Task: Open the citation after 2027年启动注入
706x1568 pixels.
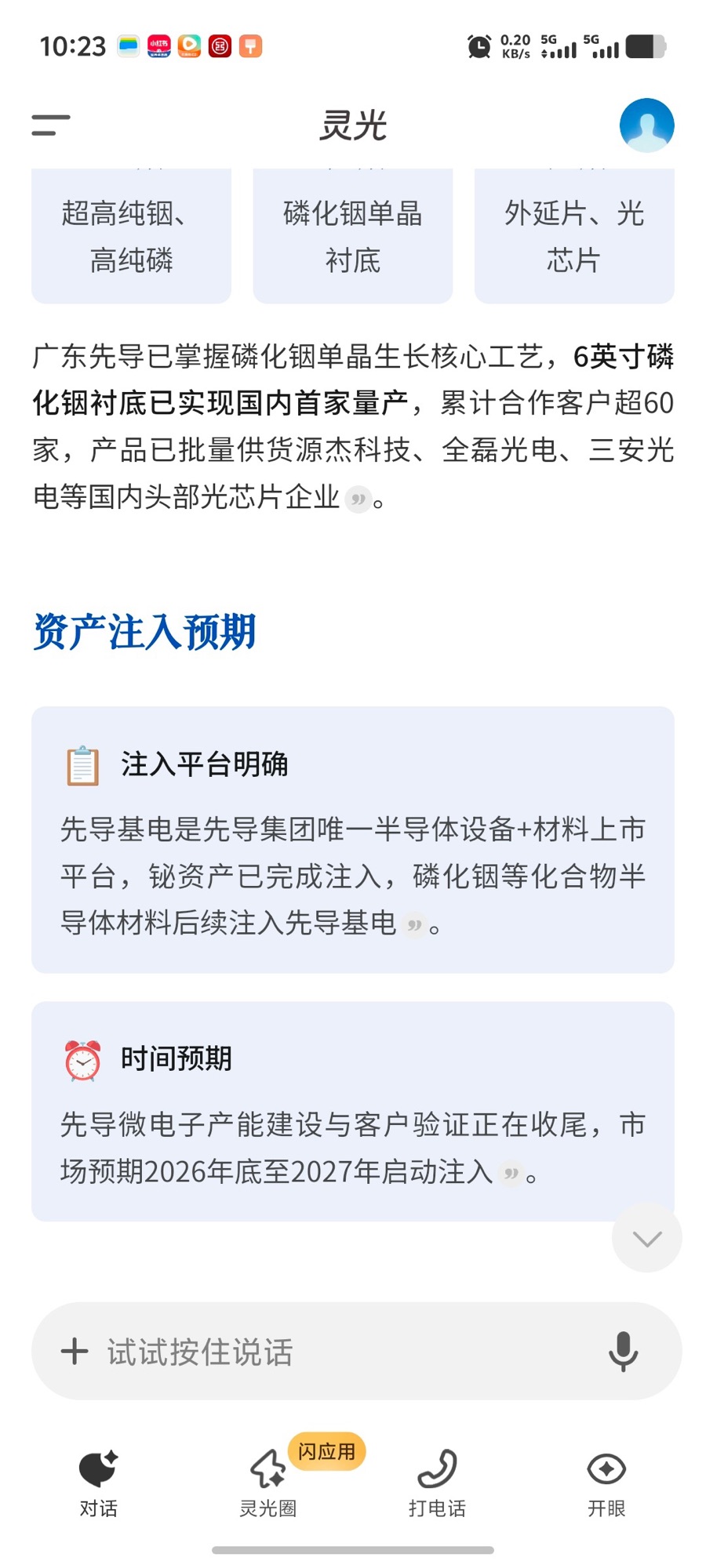Action: coord(511,1174)
